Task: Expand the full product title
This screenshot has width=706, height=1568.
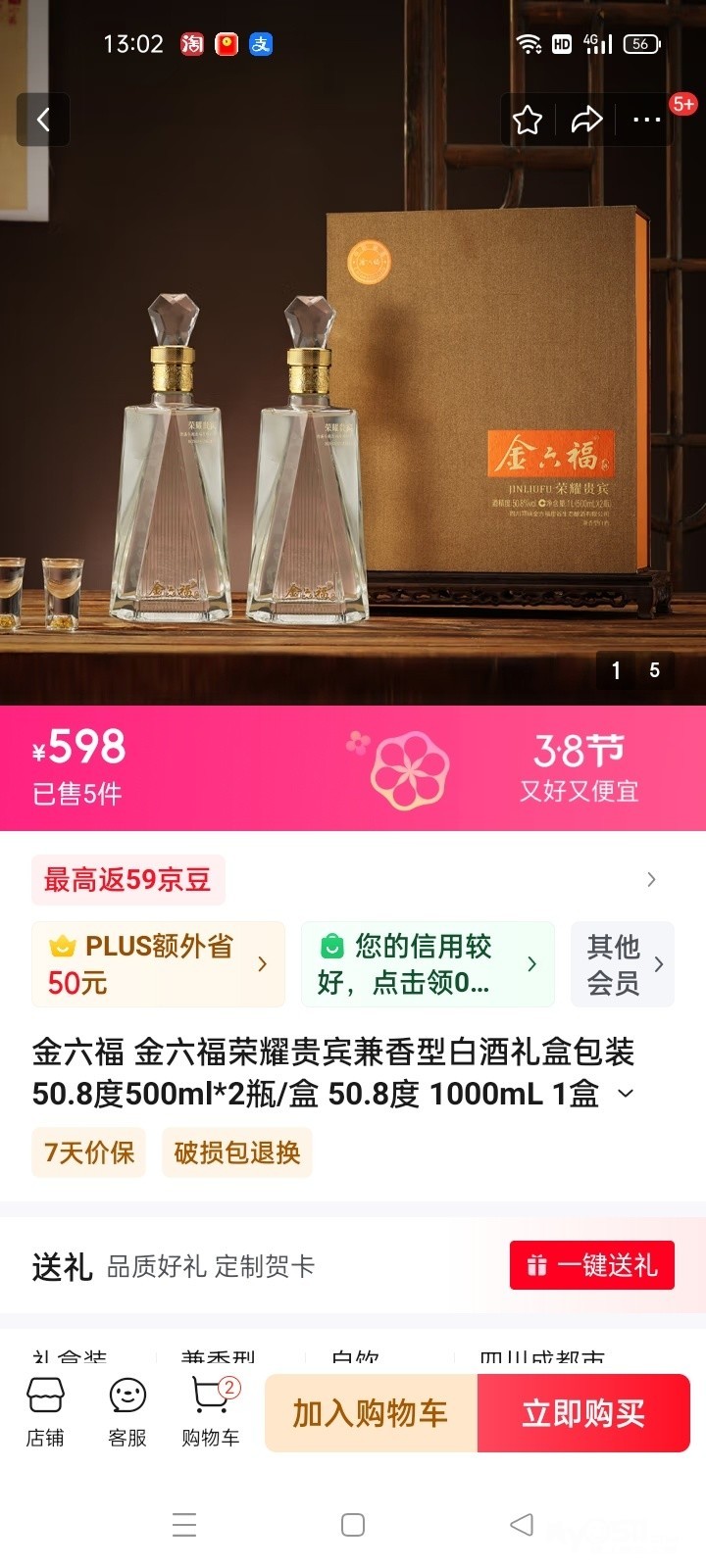Action: [x=626, y=1094]
